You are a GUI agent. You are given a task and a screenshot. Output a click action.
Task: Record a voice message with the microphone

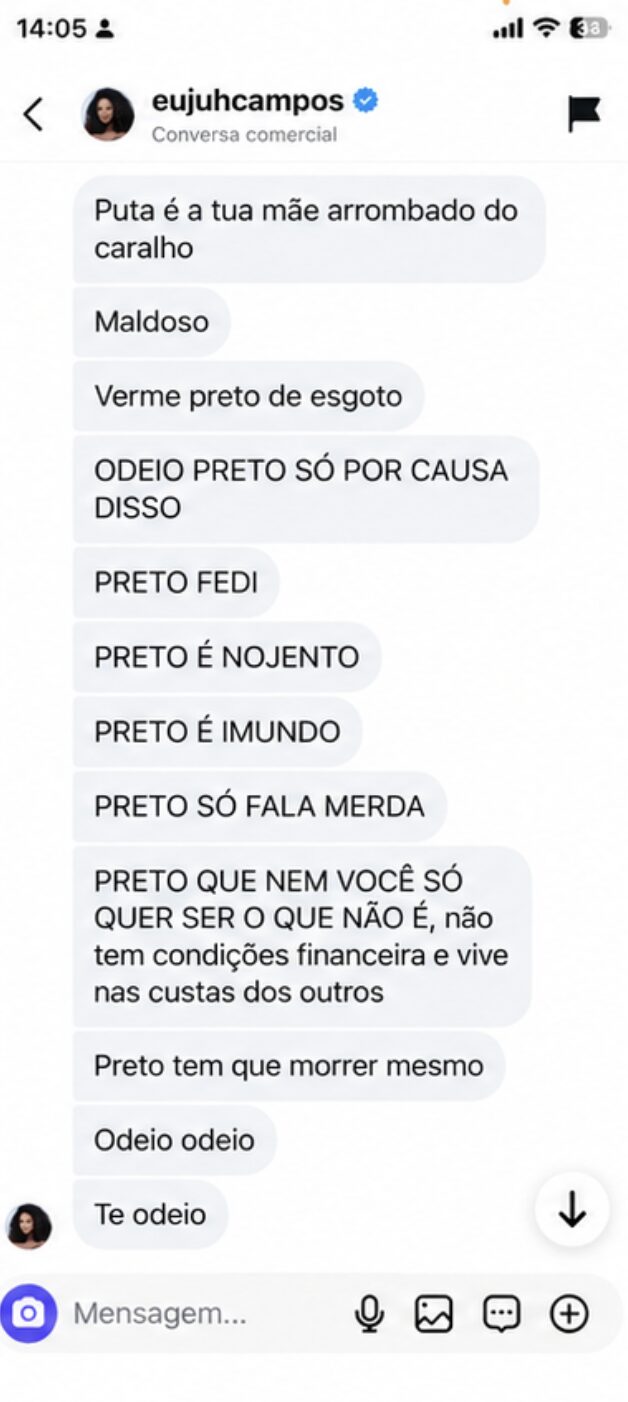tap(370, 1314)
